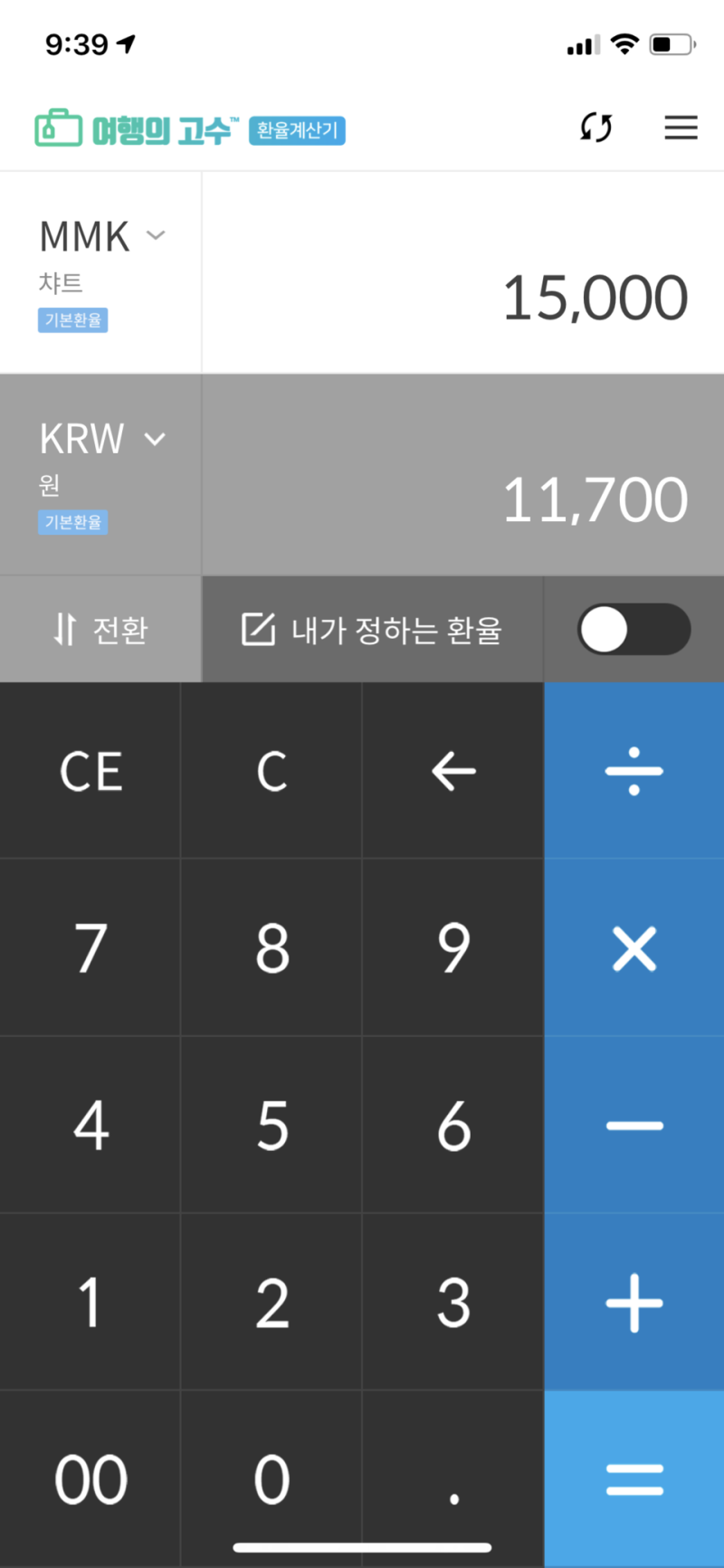Tap the decimal point key

(452, 1479)
